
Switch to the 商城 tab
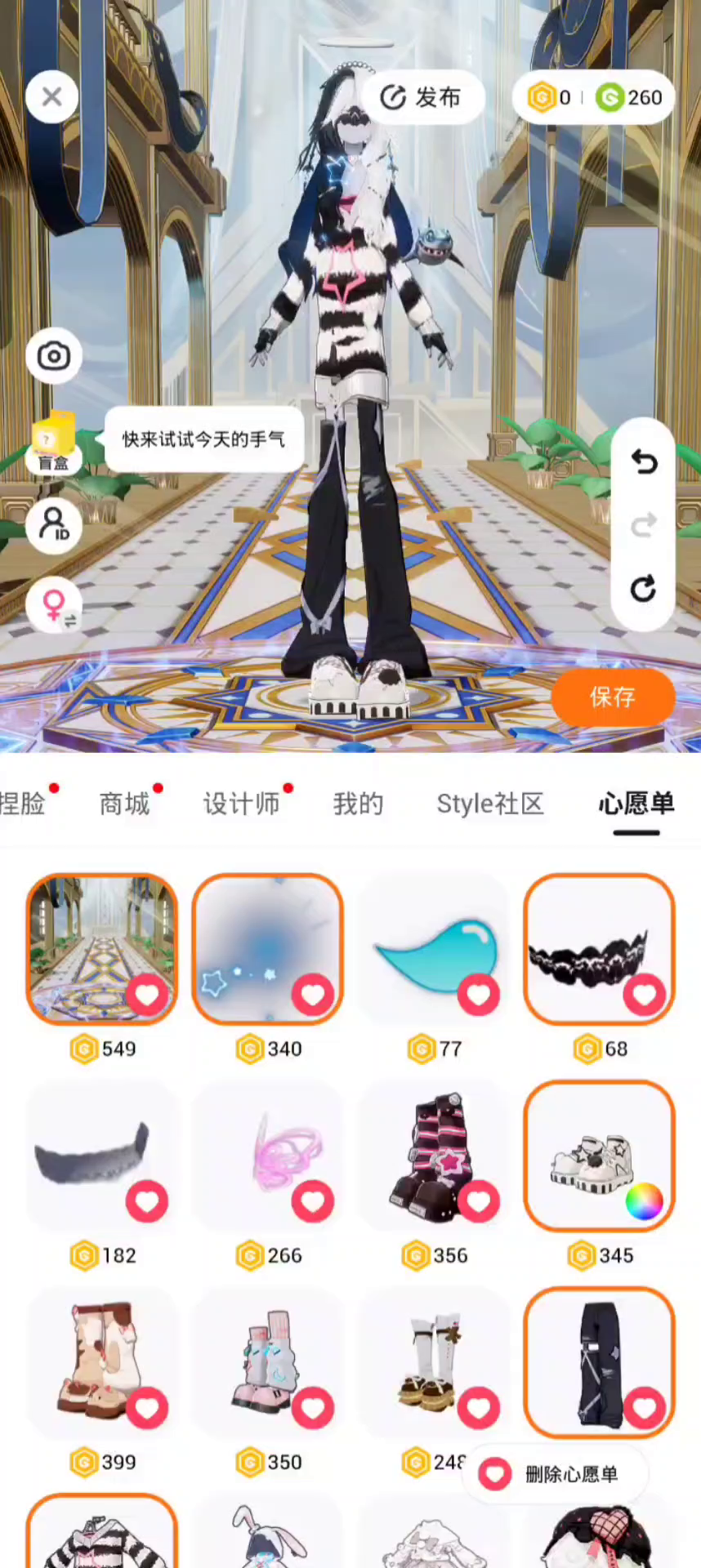[x=125, y=804]
